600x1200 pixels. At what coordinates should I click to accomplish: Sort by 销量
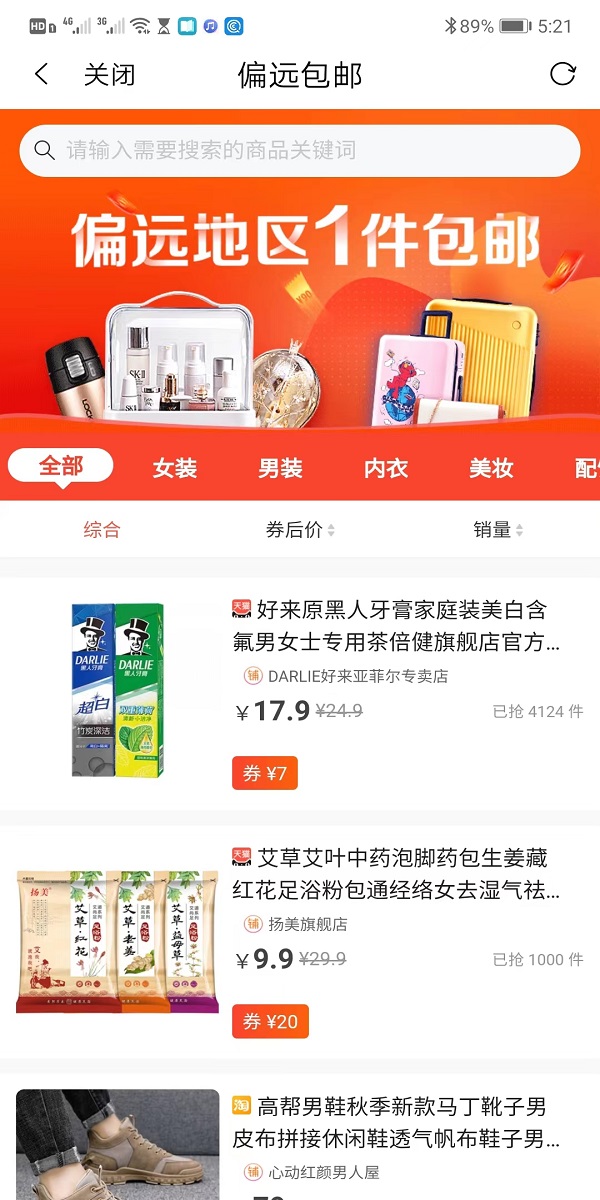(x=498, y=530)
